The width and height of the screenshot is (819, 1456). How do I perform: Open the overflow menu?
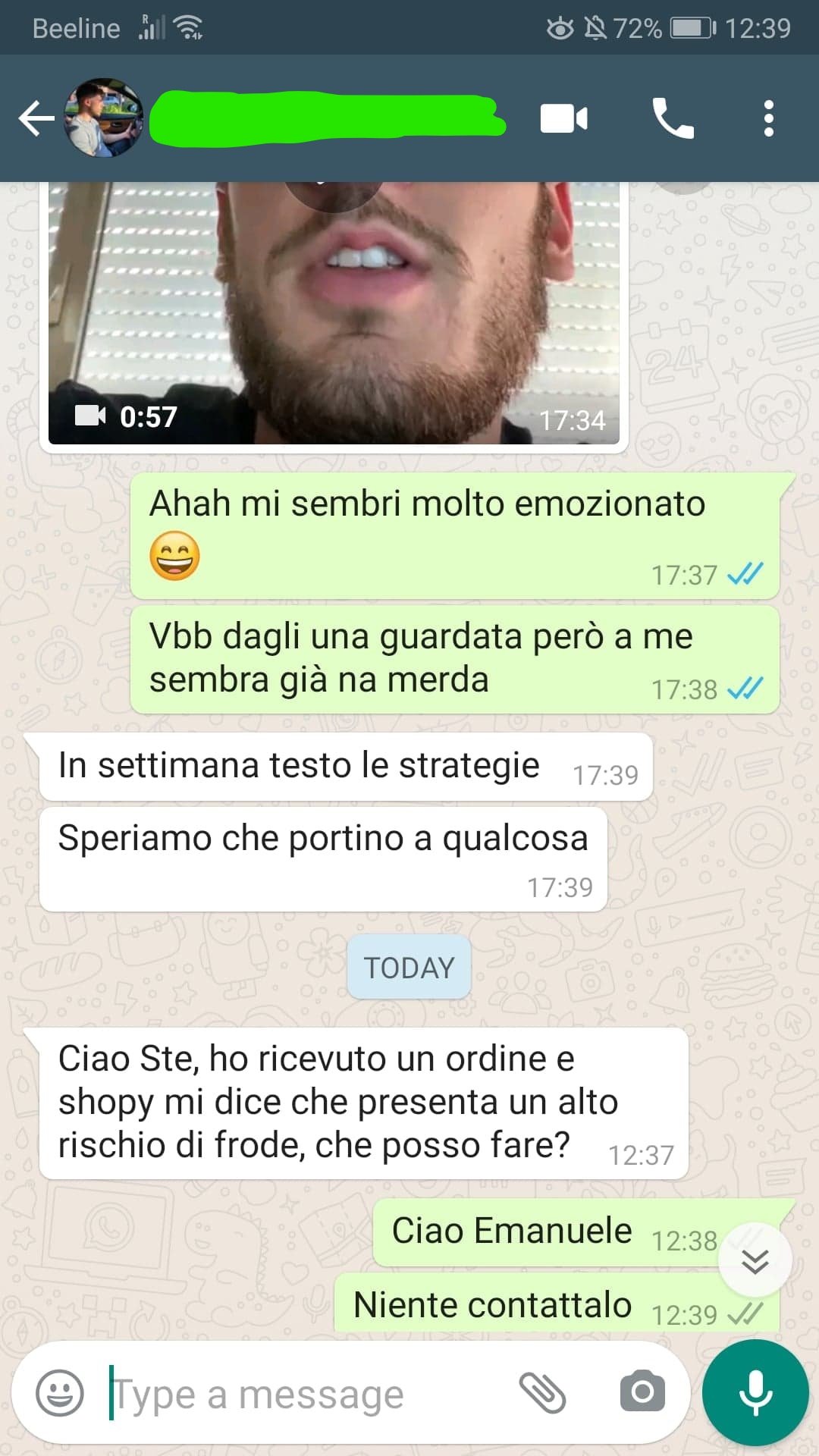point(768,119)
